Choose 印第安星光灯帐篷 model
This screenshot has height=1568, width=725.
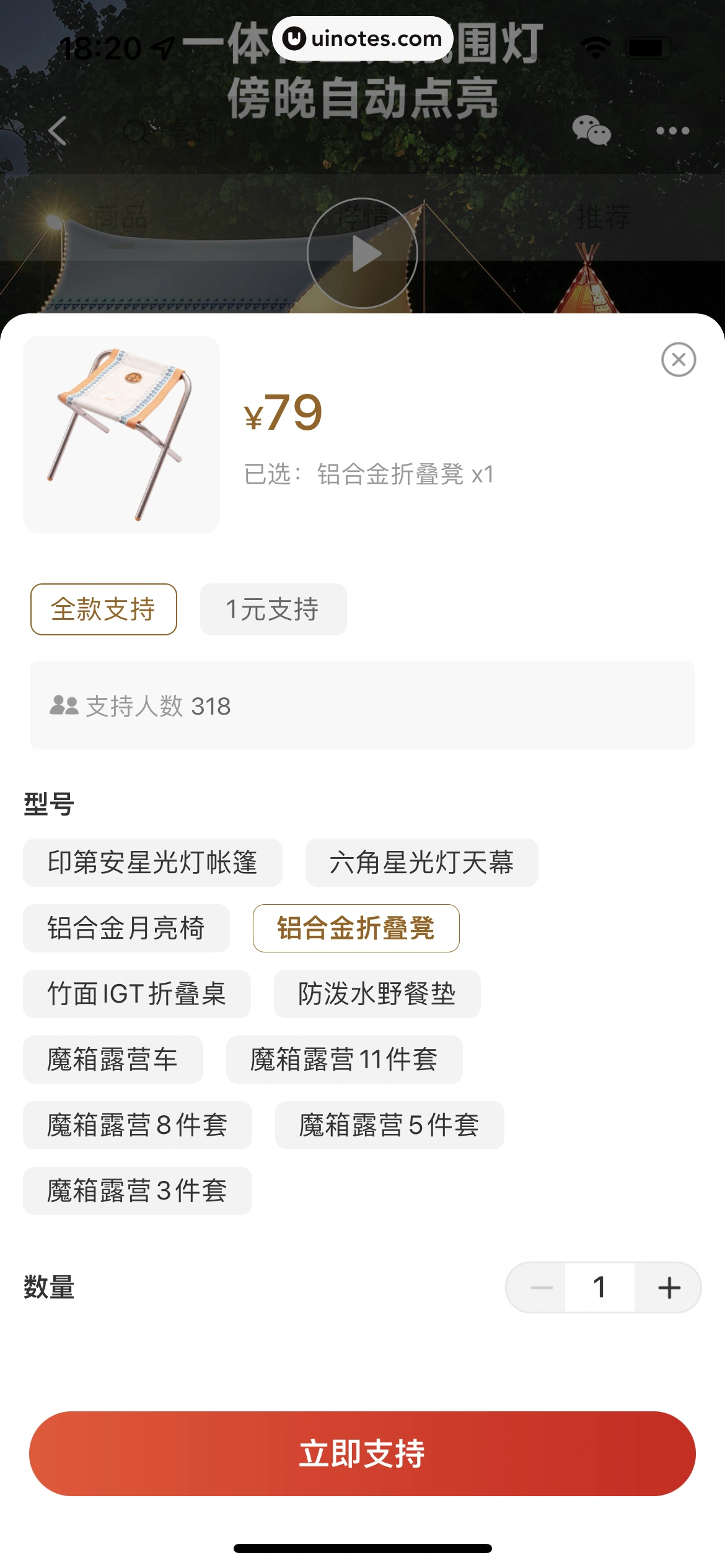click(x=152, y=863)
